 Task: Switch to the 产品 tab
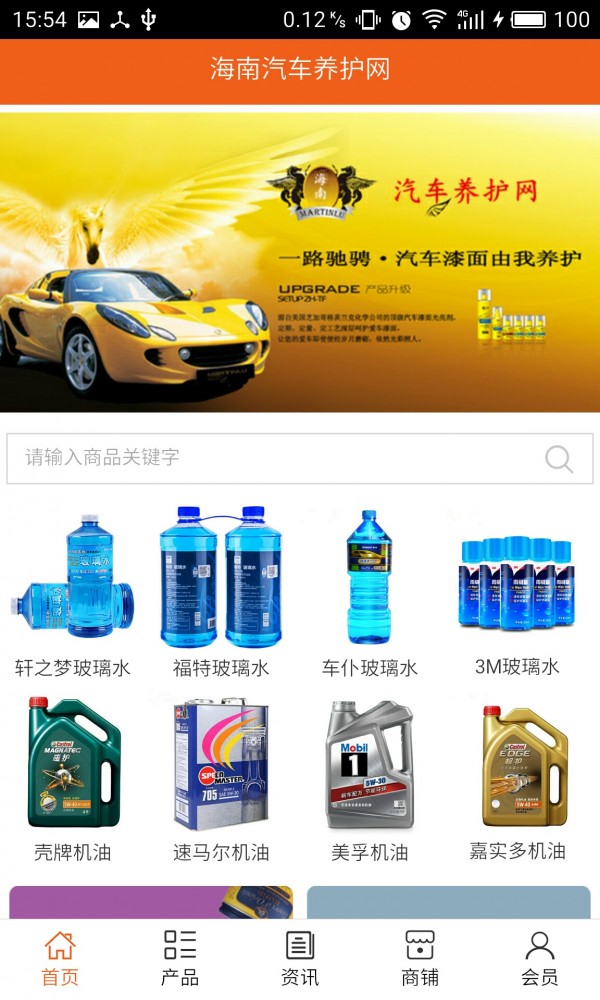[x=180, y=958]
